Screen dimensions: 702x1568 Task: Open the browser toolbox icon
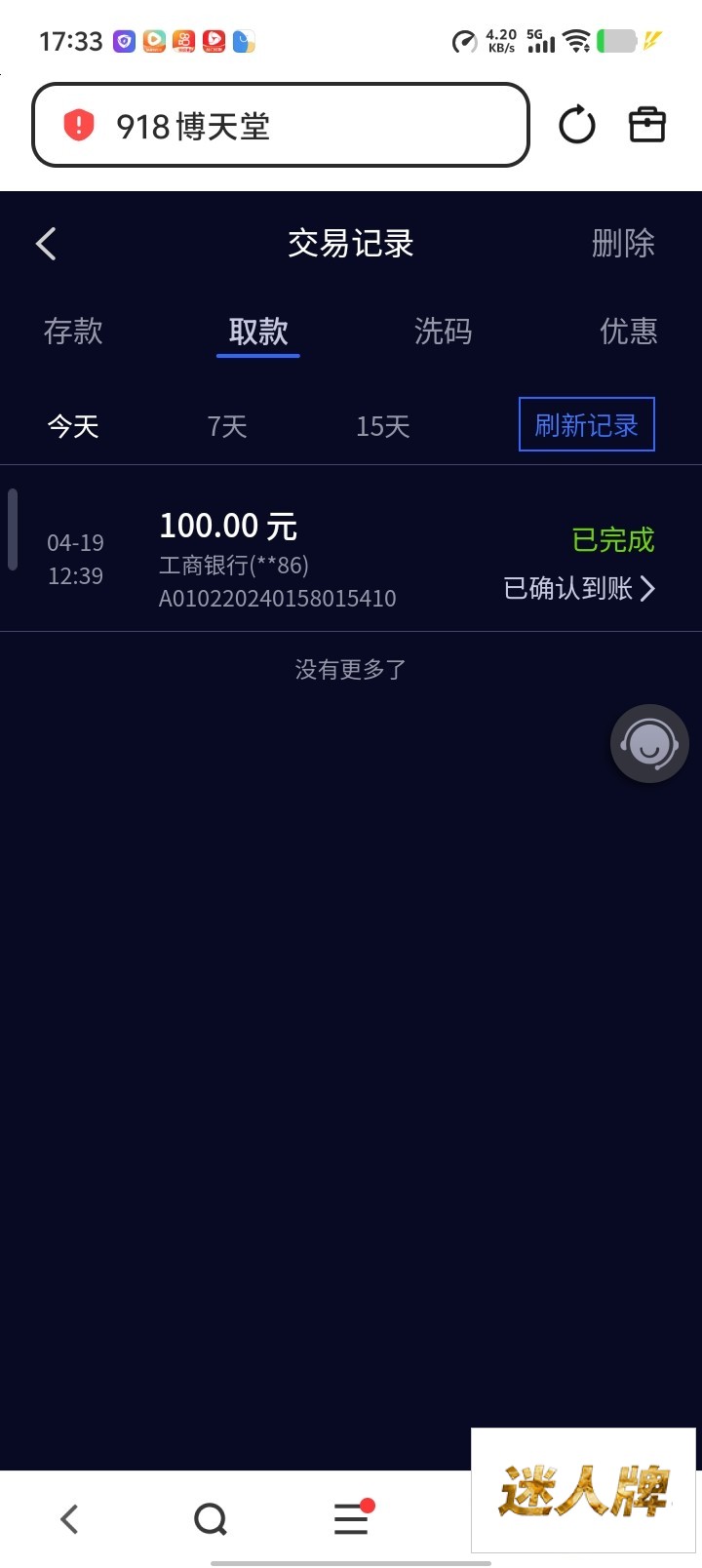coord(646,126)
